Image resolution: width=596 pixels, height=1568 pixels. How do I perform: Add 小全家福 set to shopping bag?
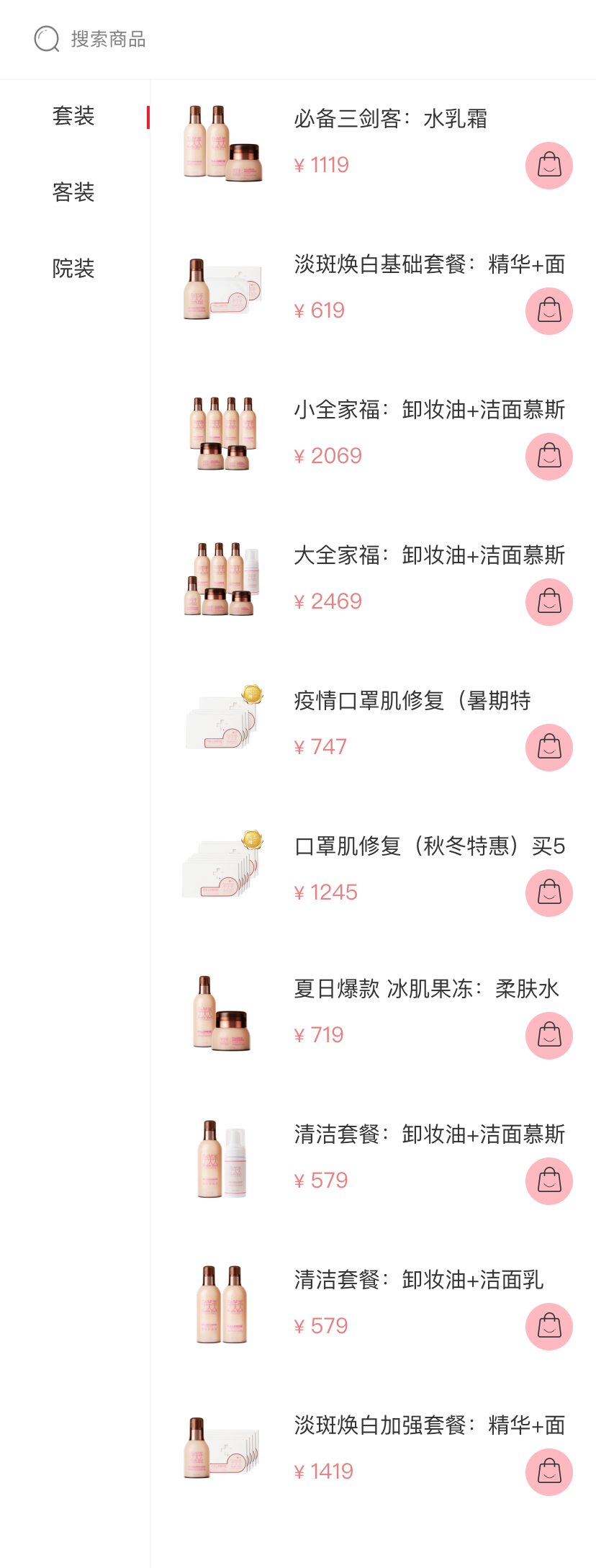[549, 457]
